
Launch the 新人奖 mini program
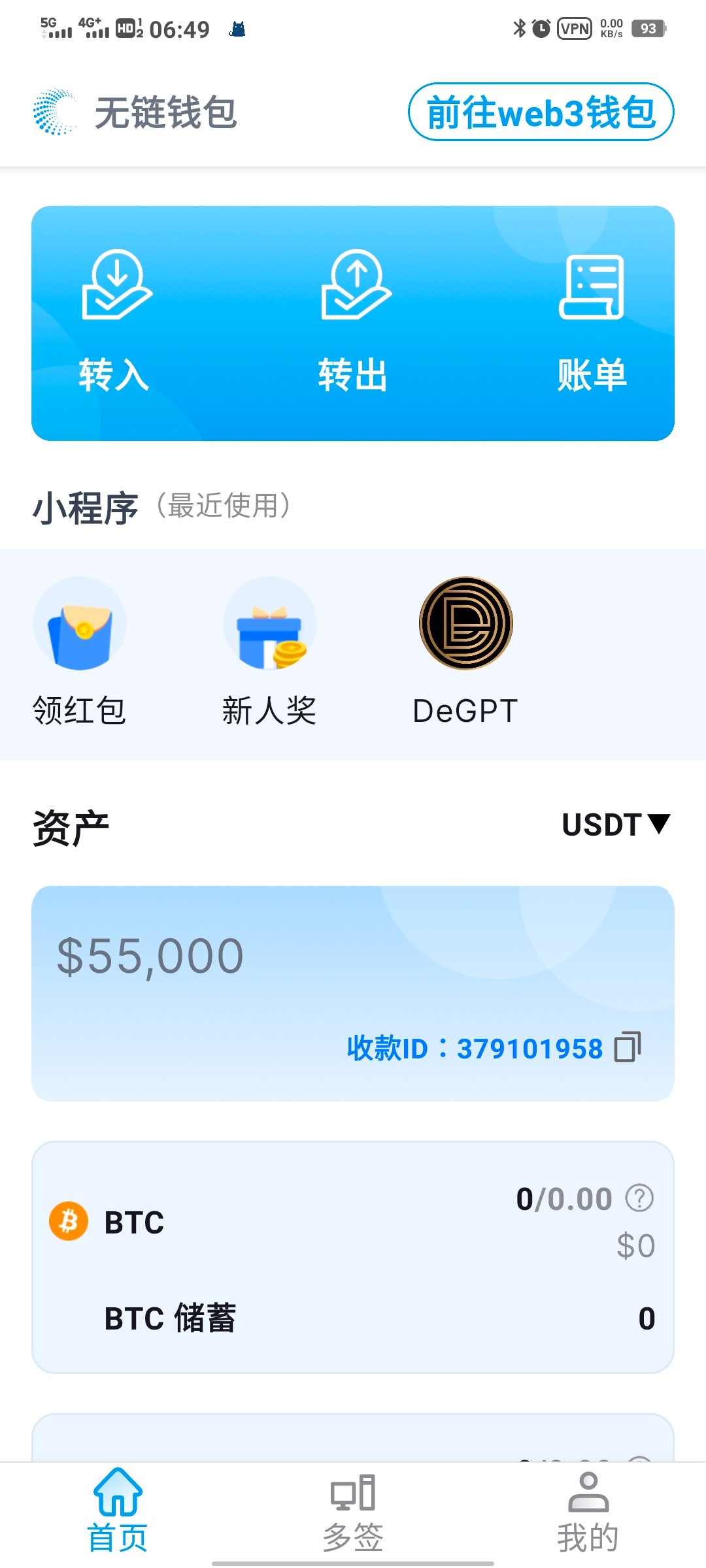click(x=269, y=650)
